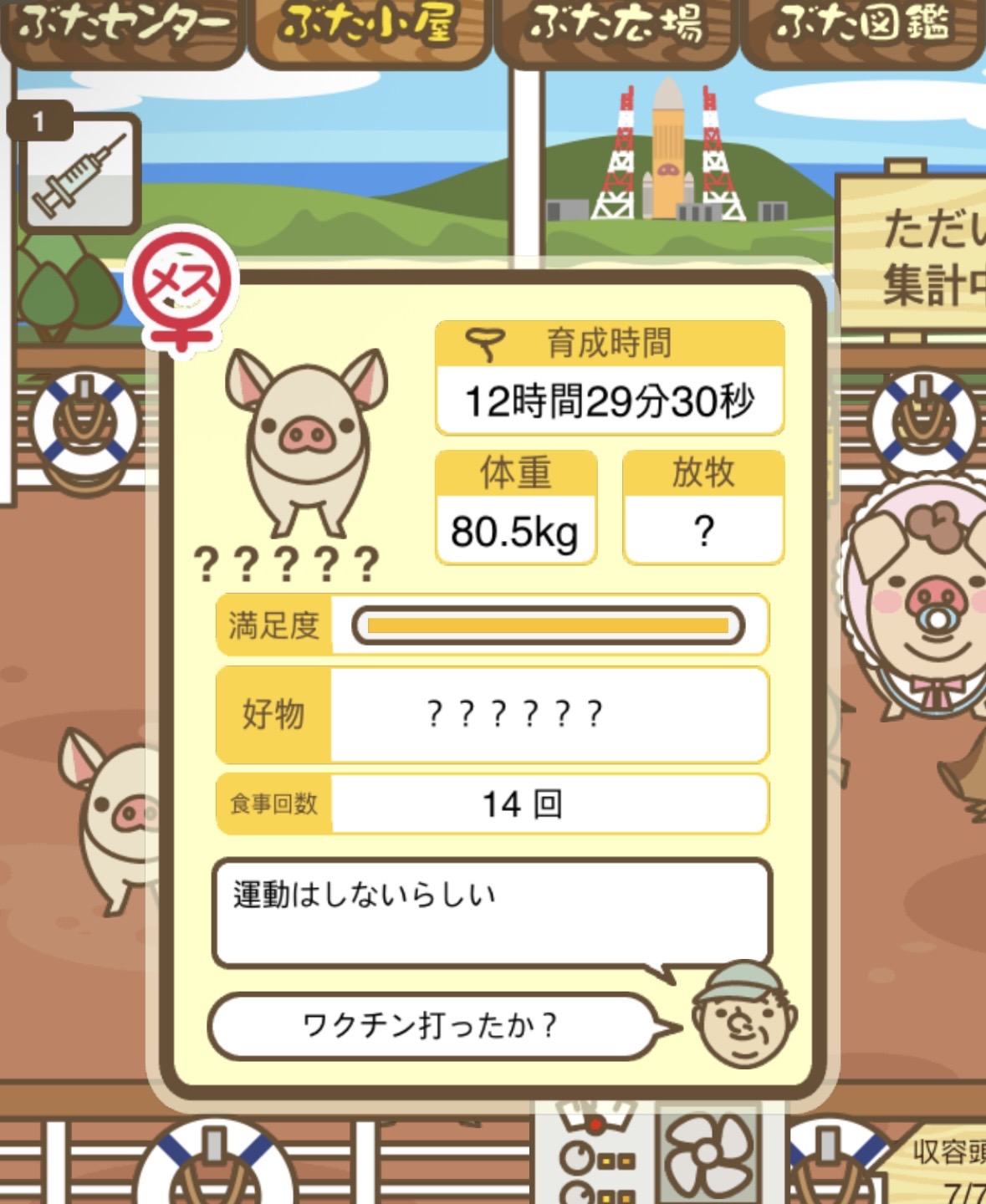Go to the ぶた広場 tab
The height and width of the screenshot is (1204, 986).
(x=616, y=27)
